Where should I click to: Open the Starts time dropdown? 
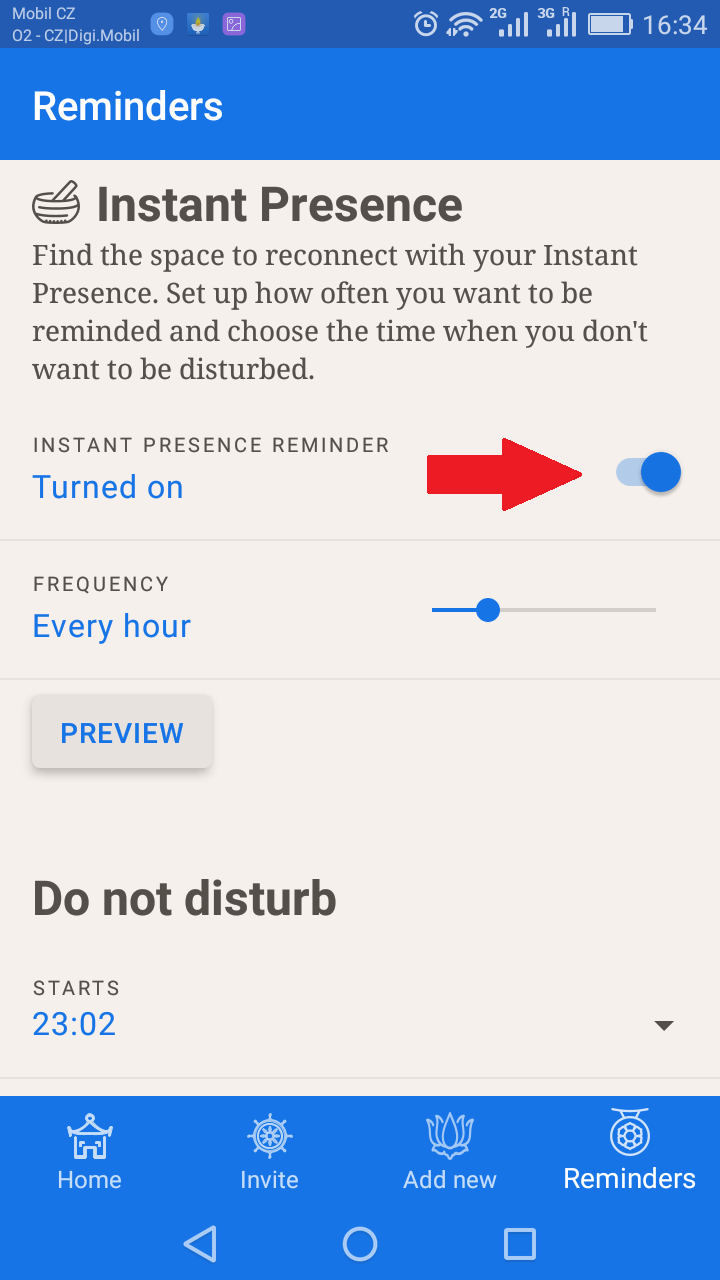pyautogui.click(x=360, y=1008)
